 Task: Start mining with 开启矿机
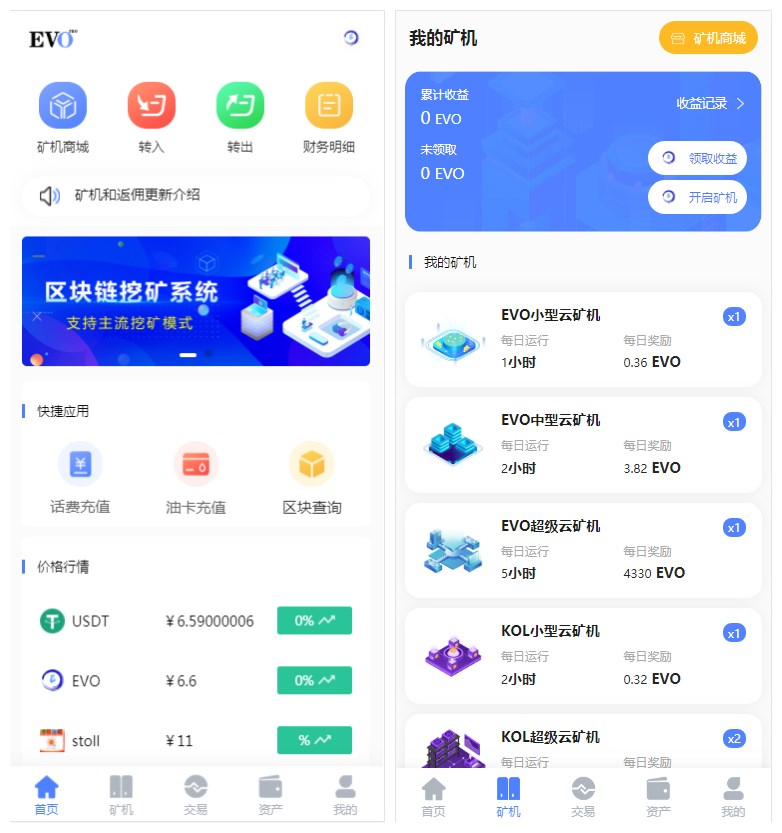coord(698,197)
